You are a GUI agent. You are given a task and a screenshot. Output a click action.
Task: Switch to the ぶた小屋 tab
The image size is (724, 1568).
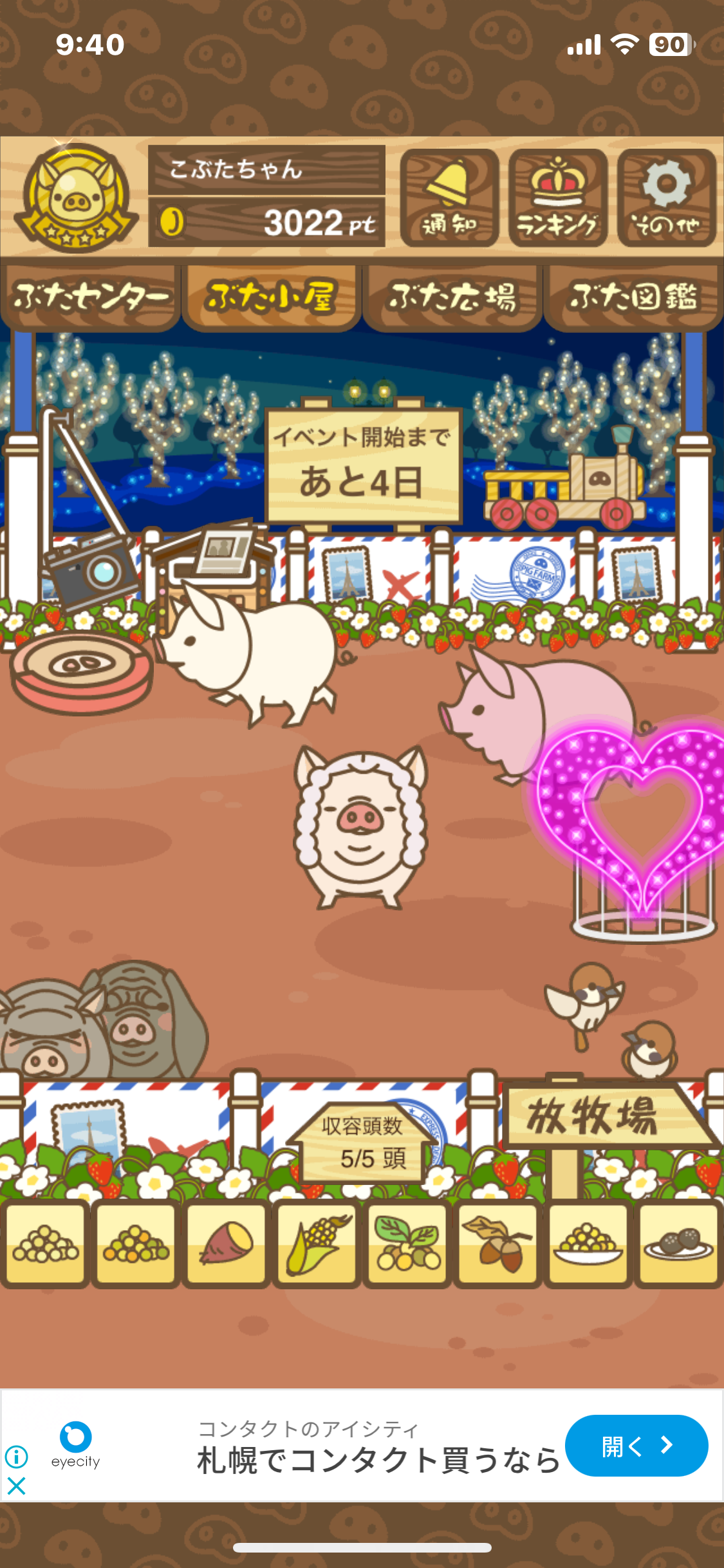[271, 297]
